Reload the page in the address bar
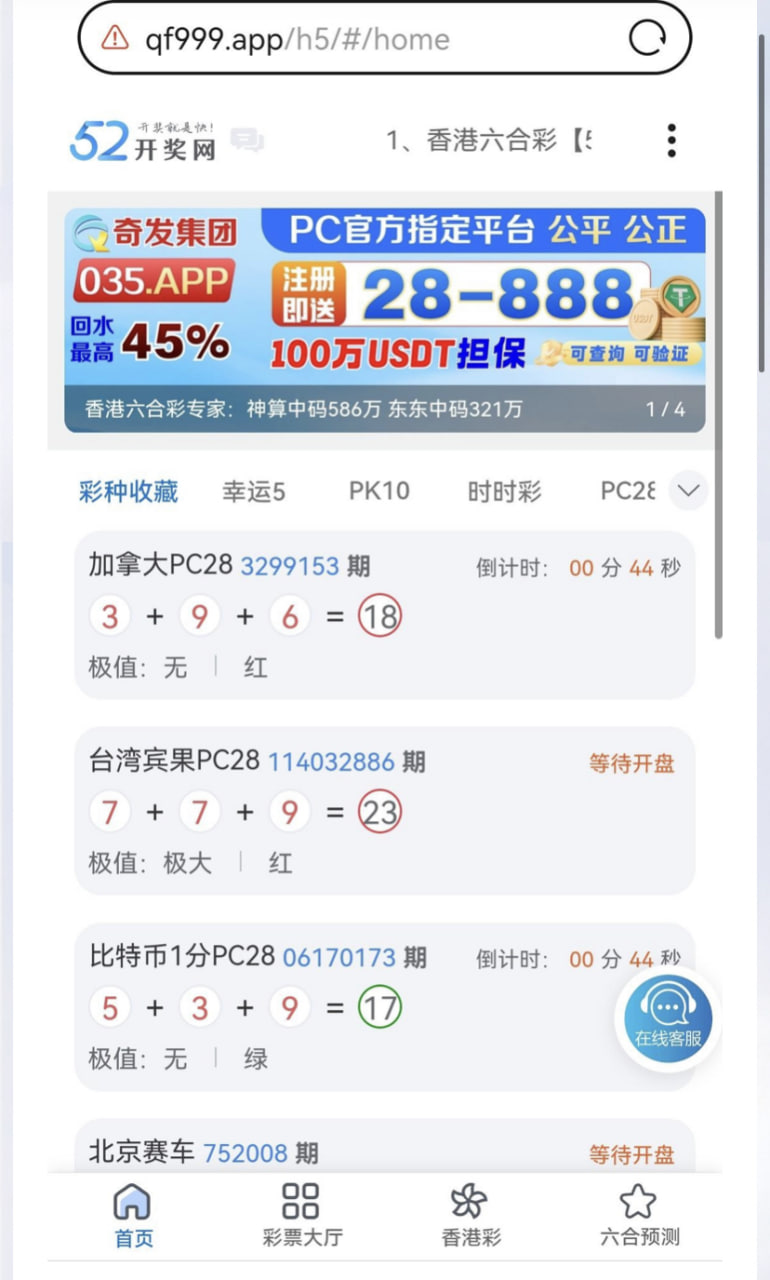The height and width of the screenshot is (1280, 770). [x=647, y=39]
